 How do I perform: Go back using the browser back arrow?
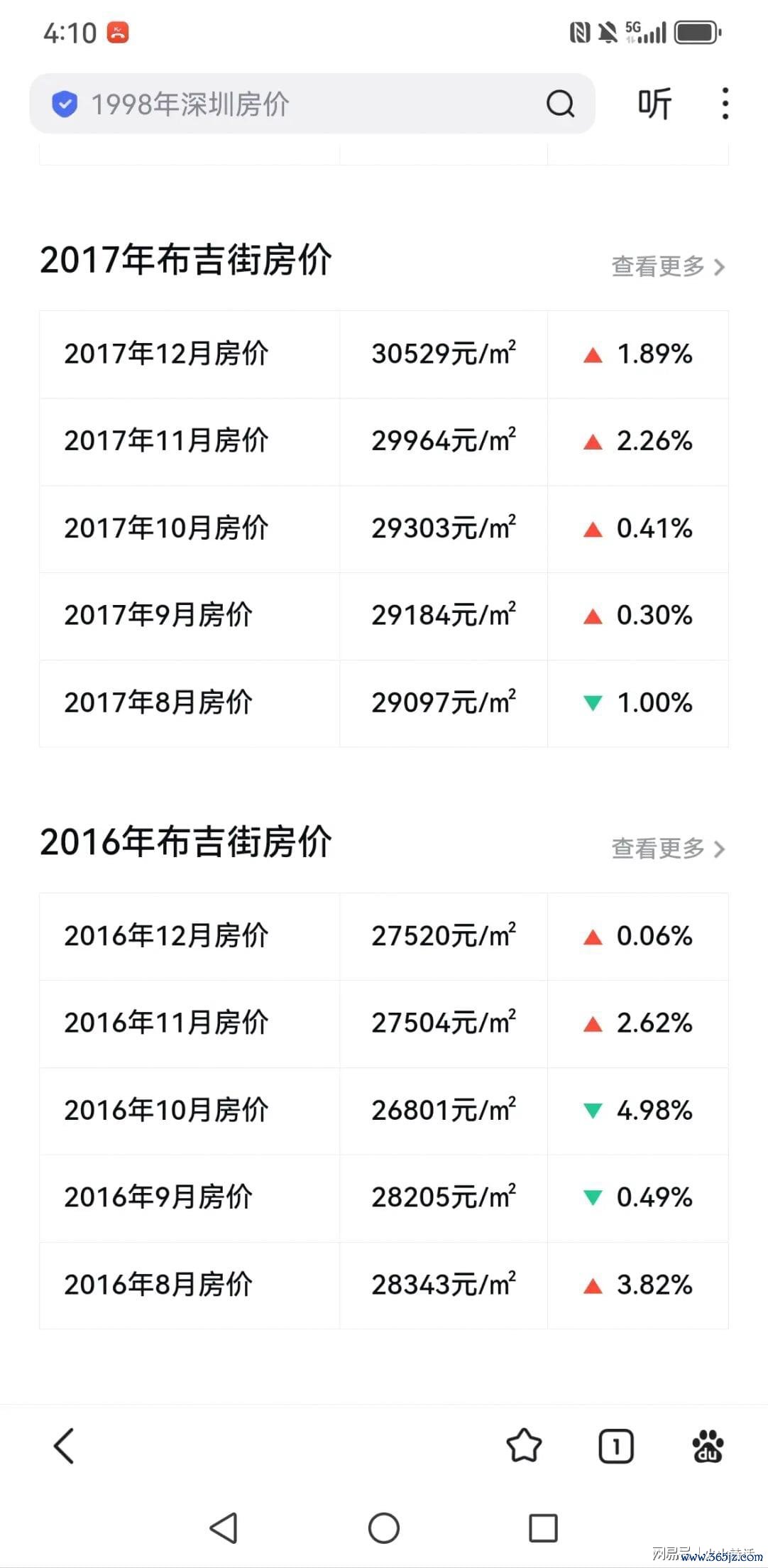64,1447
